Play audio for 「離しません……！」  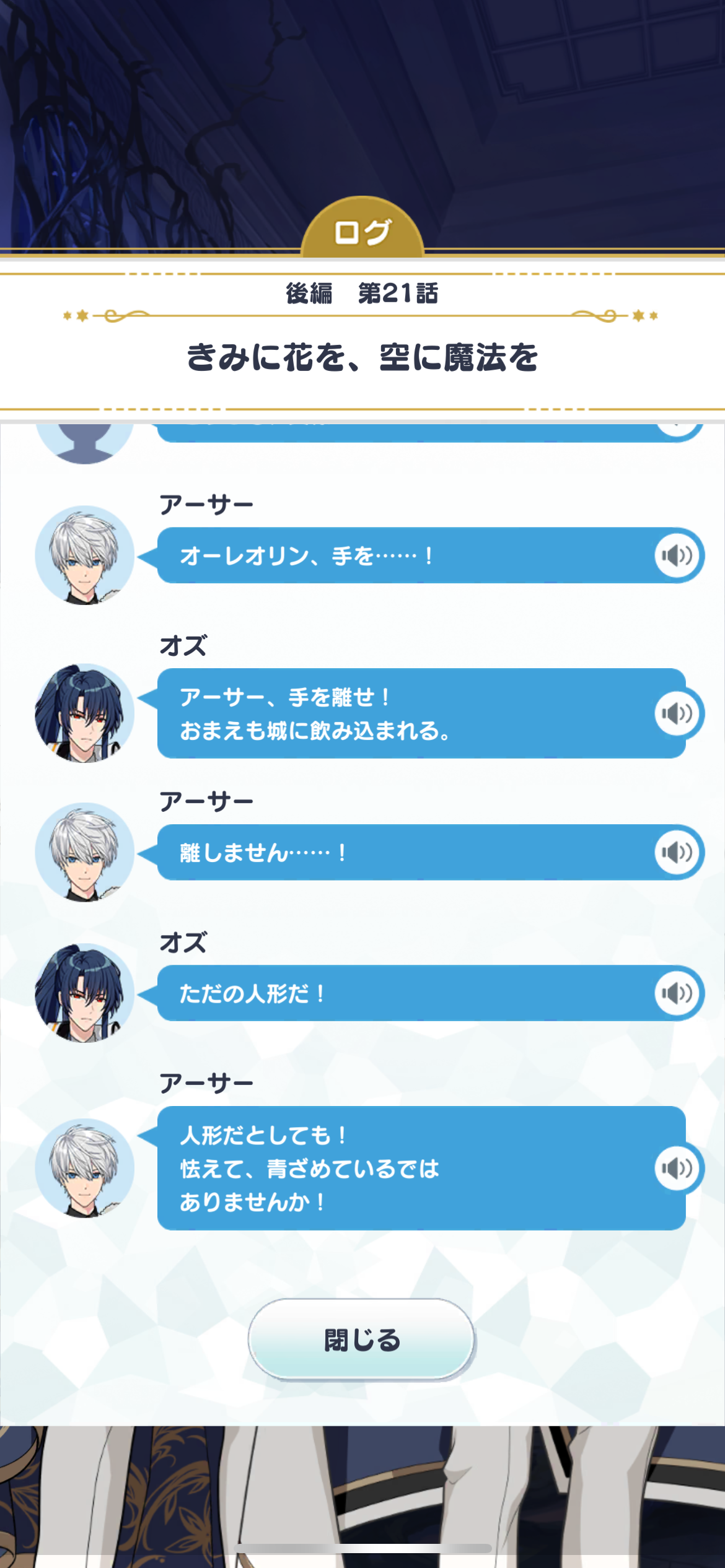tap(677, 852)
